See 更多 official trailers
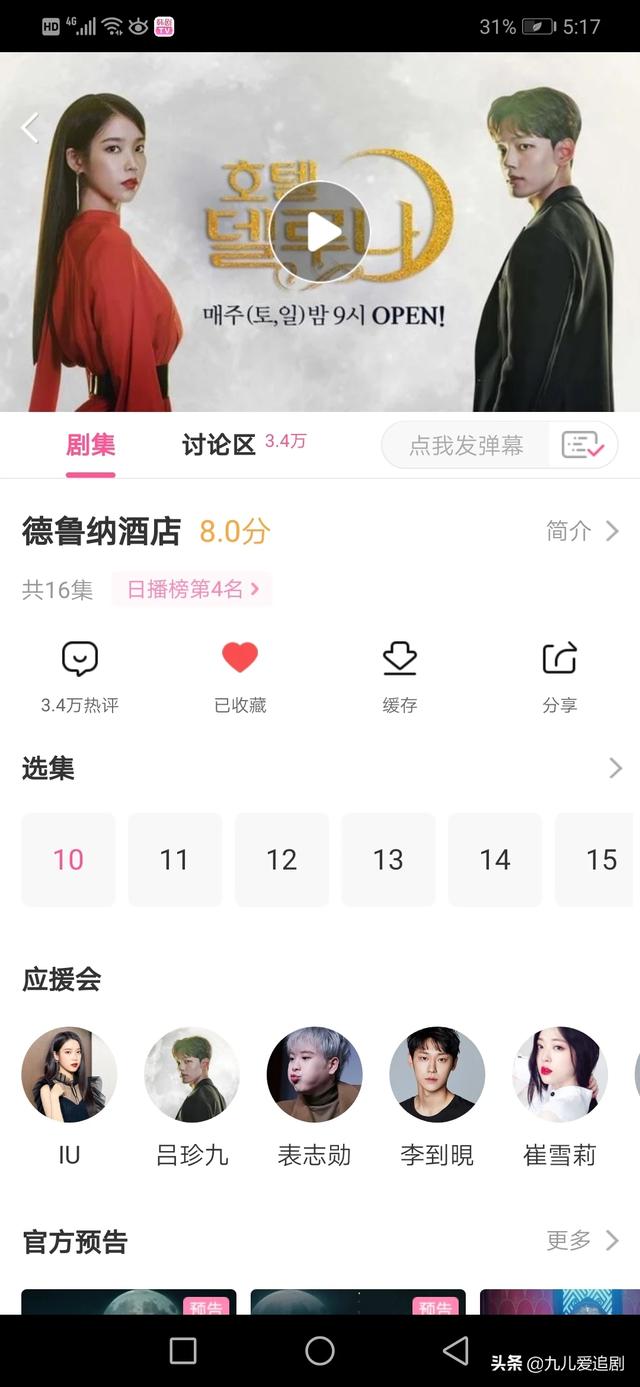This screenshot has width=640, height=1387. point(582,1241)
